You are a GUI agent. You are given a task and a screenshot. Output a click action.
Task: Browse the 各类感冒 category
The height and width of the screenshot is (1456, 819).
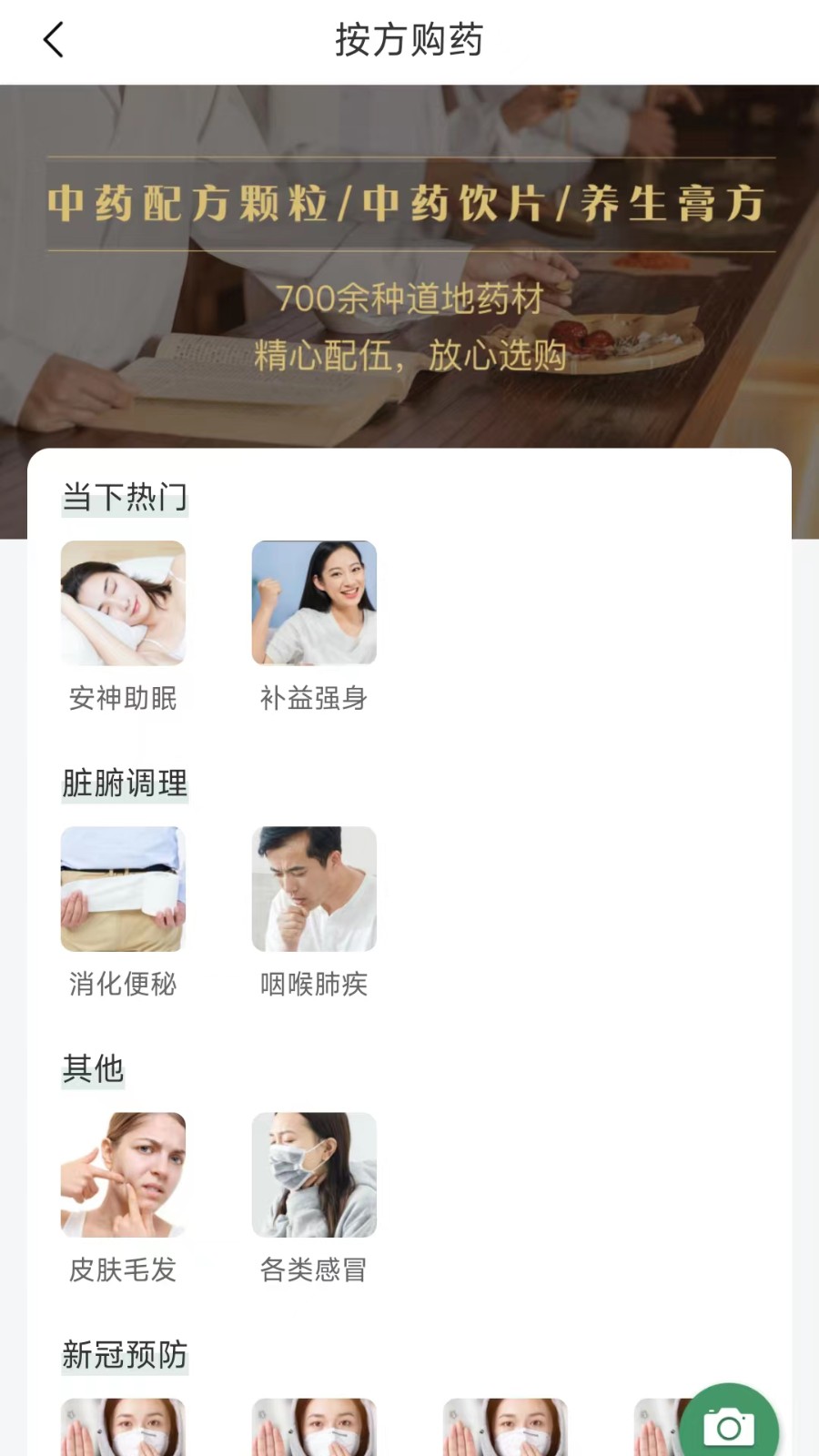pos(314,1175)
